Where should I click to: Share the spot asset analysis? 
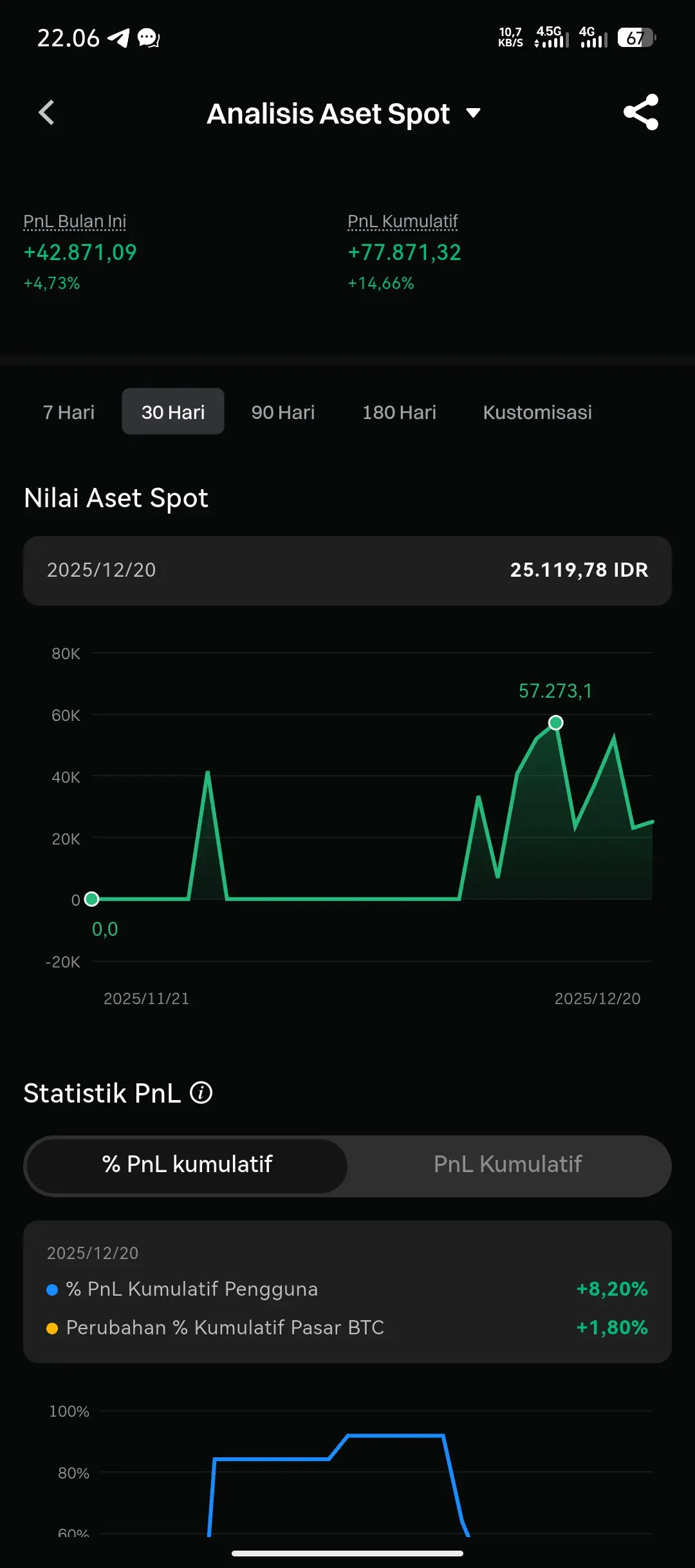coord(641,113)
